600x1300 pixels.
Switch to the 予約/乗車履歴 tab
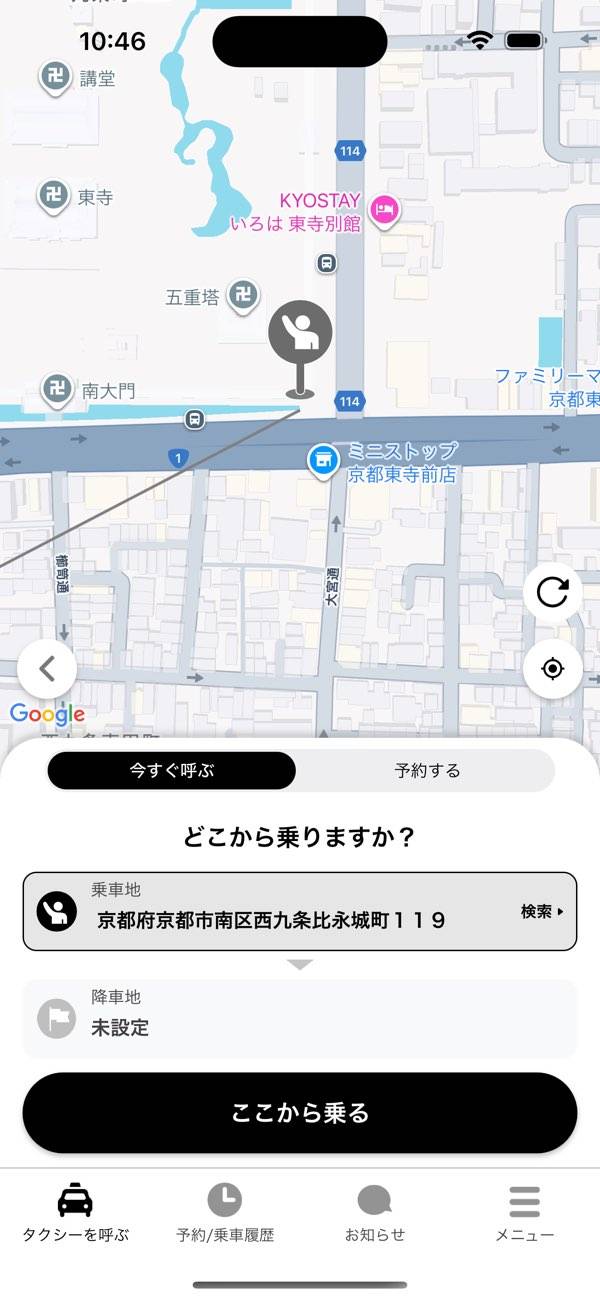point(225,1212)
